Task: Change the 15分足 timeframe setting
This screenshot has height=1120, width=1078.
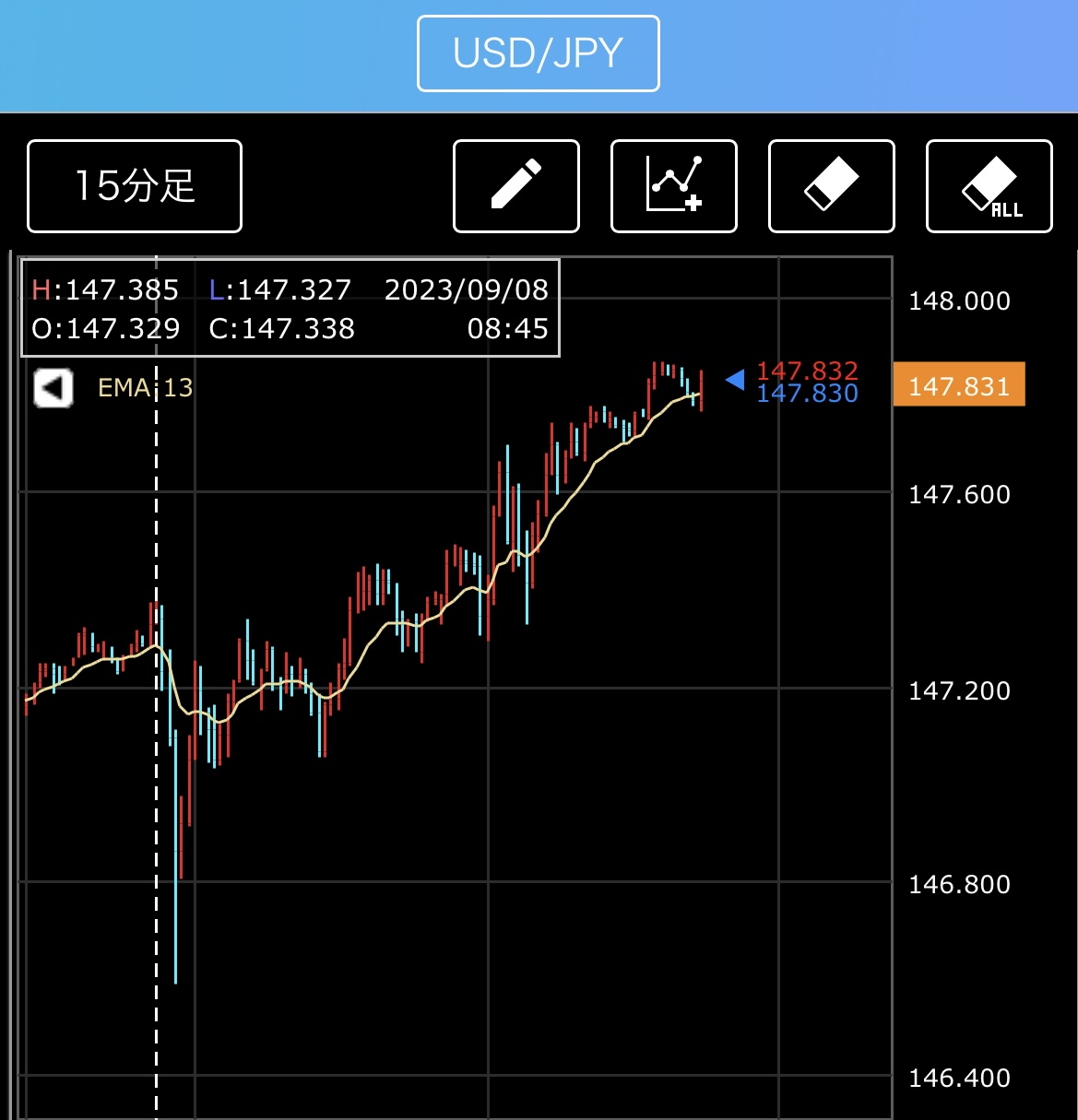Action: pos(135,186)
